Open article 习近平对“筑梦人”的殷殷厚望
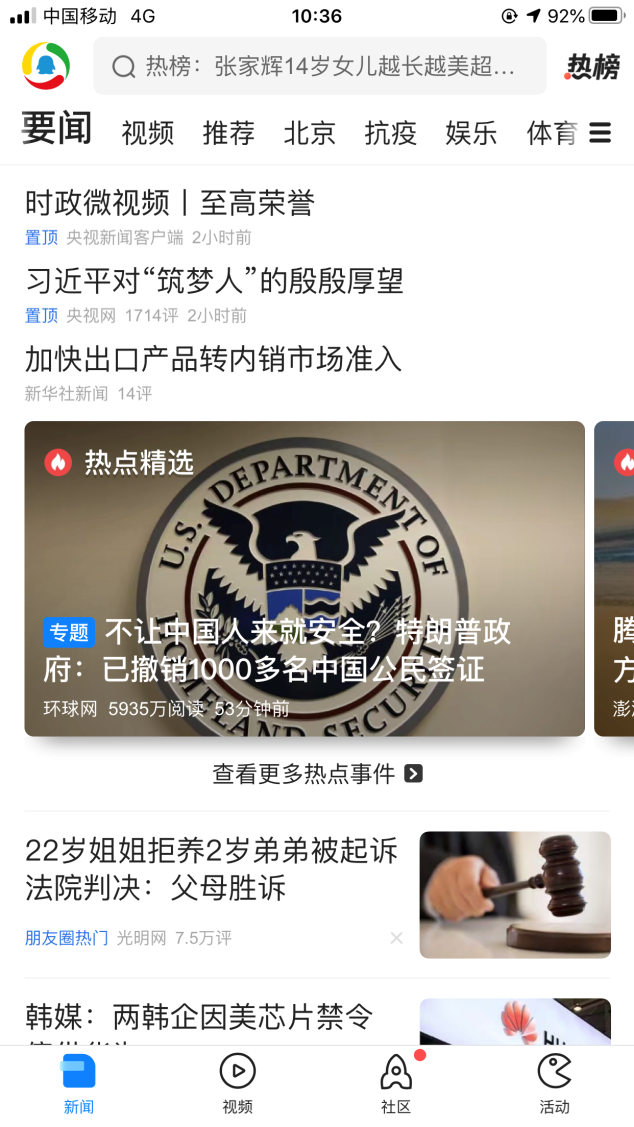 pos(214,281)
